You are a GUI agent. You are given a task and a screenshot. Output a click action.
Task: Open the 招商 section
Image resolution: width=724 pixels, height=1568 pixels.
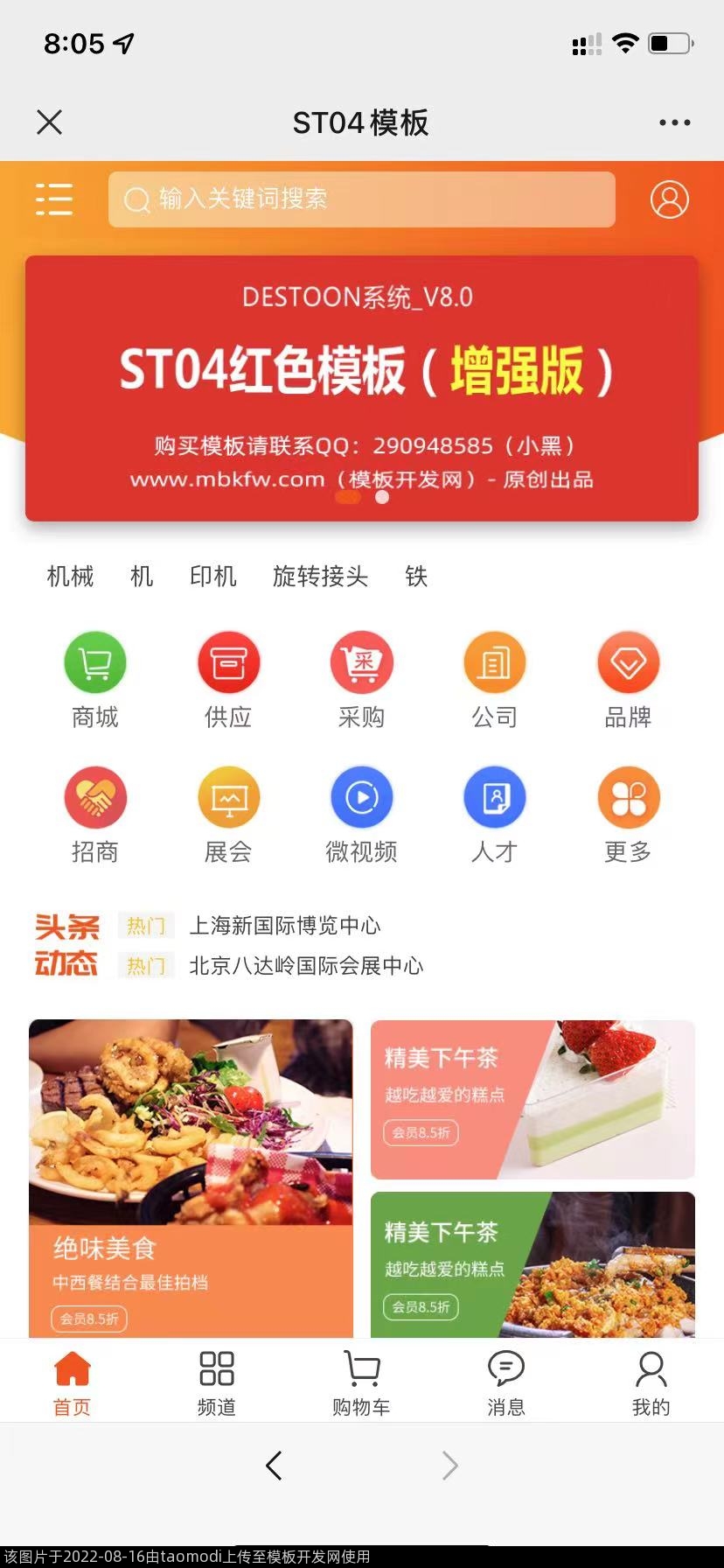[95, 815]
